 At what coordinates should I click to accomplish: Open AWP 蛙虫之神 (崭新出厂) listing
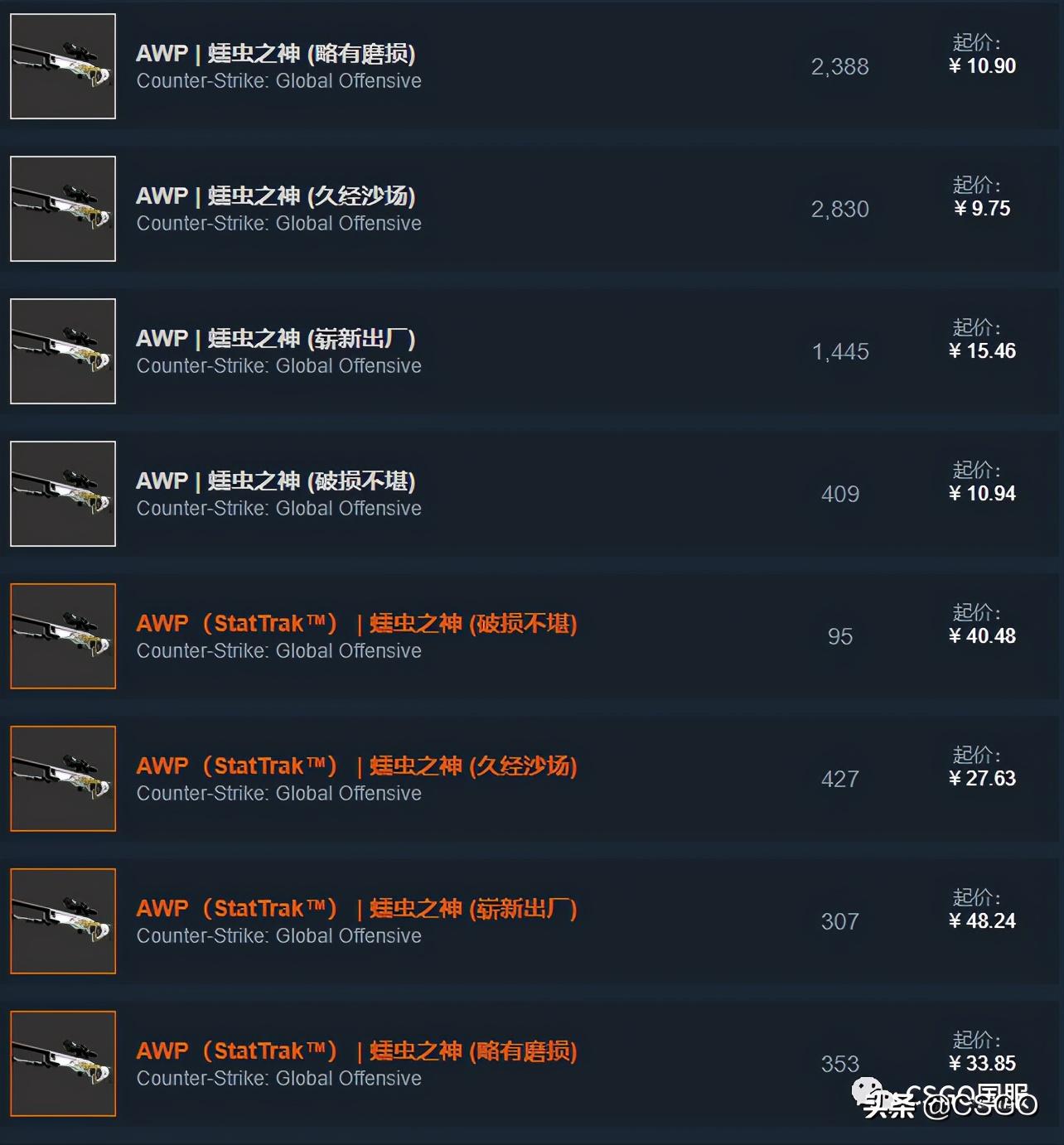pyautogui.click(x=275, y=339)
